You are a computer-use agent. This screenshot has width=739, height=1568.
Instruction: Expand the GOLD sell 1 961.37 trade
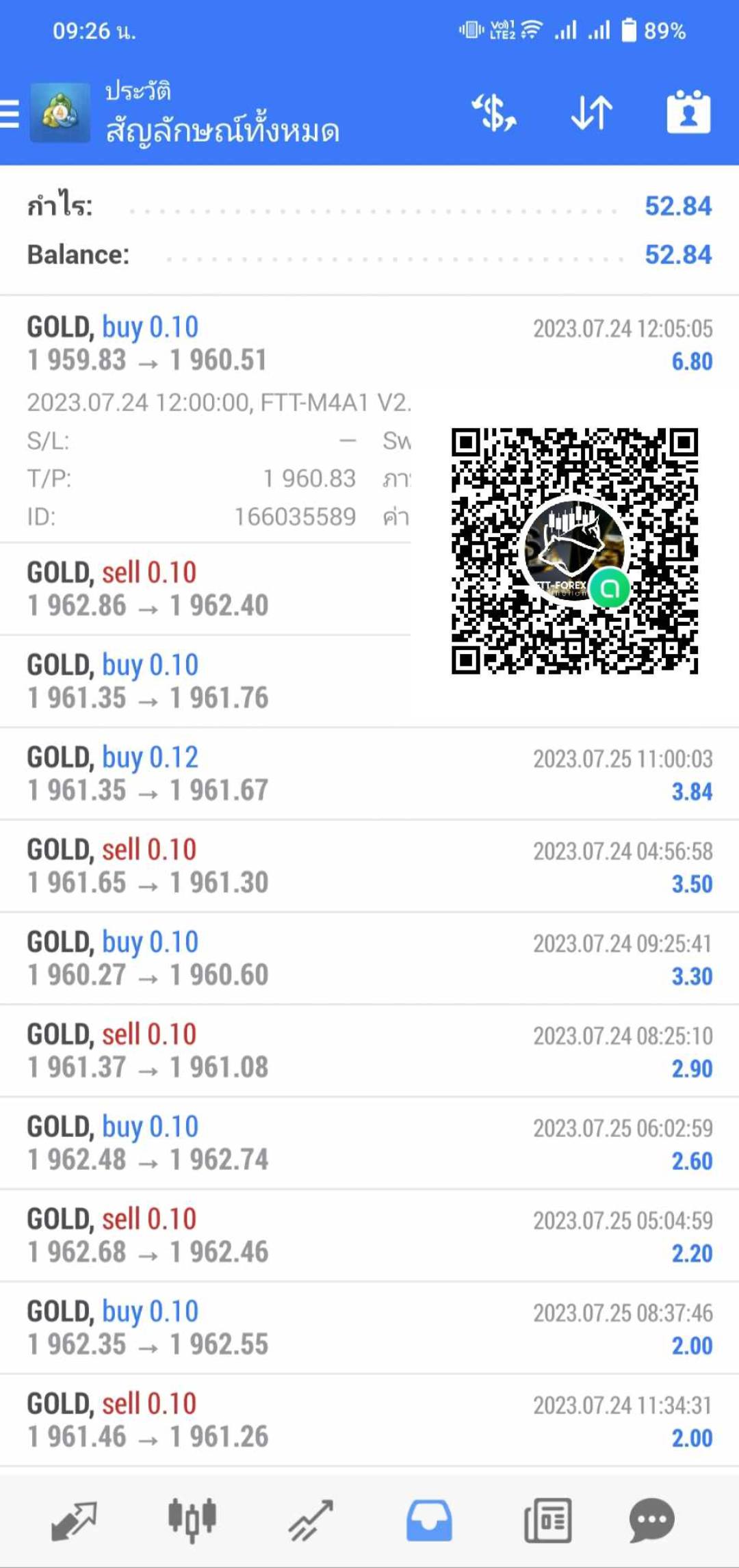click(369, 1051)
